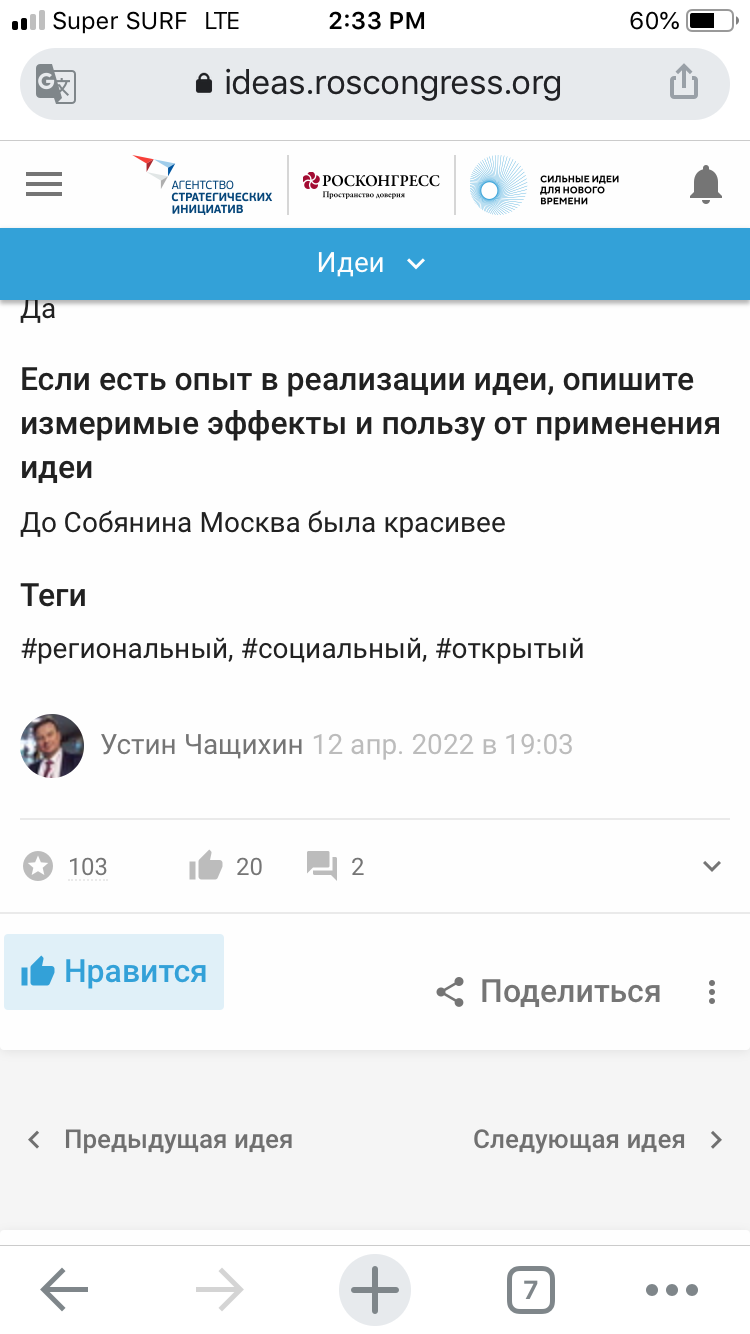The width and height of the screenshot is (750, 1334).
Task: Go to Следующая идея
Action: pos(597,1139)
